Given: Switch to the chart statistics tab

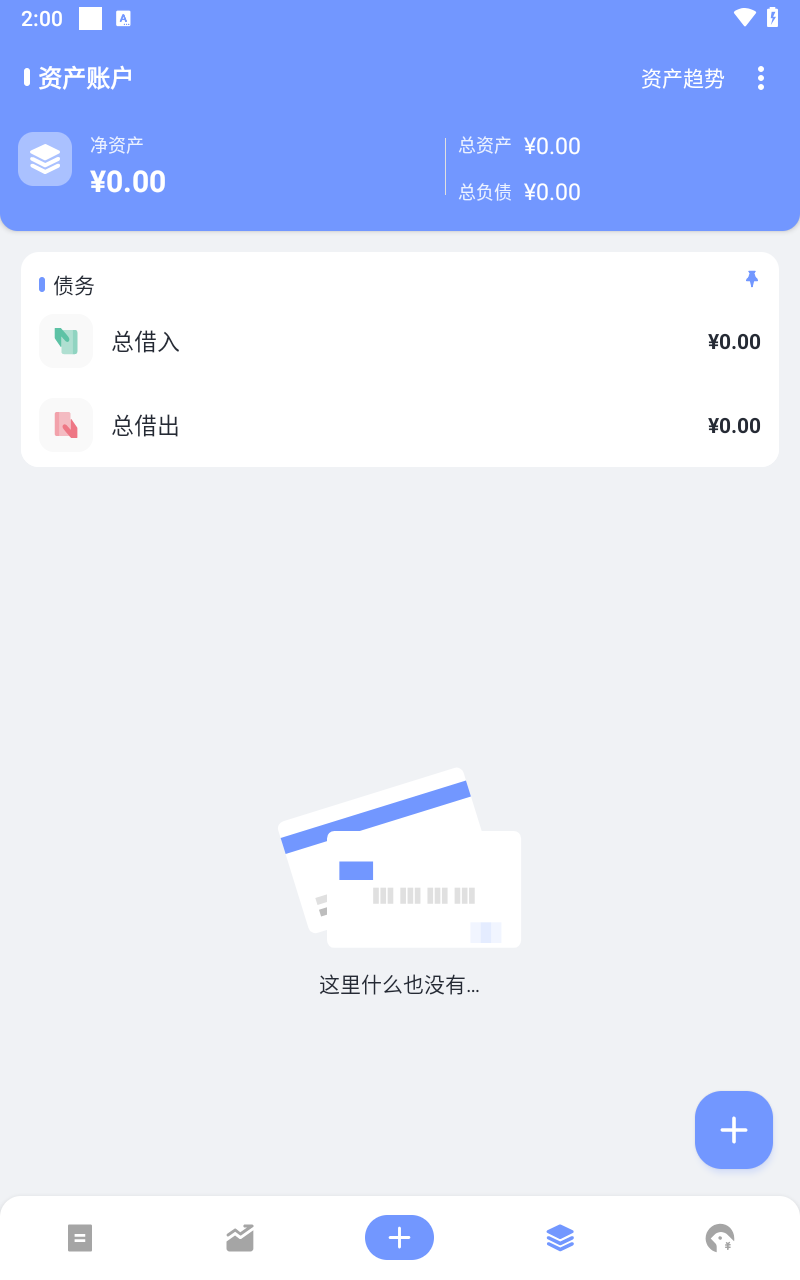Looking at the screenshot, I should pos(240,1238).
